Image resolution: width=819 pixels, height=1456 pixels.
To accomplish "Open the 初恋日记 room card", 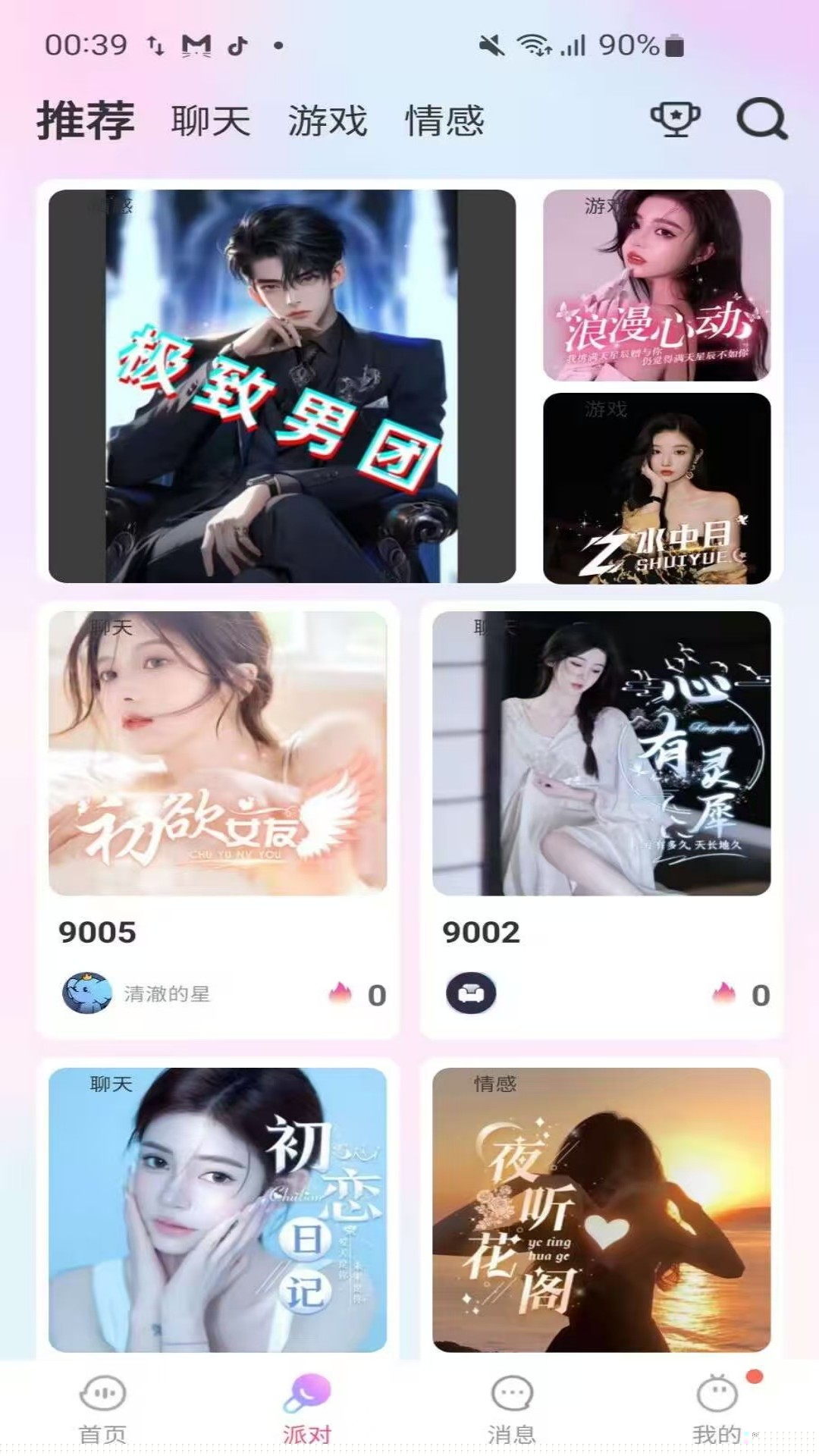I will click(x=218, y=1209).
